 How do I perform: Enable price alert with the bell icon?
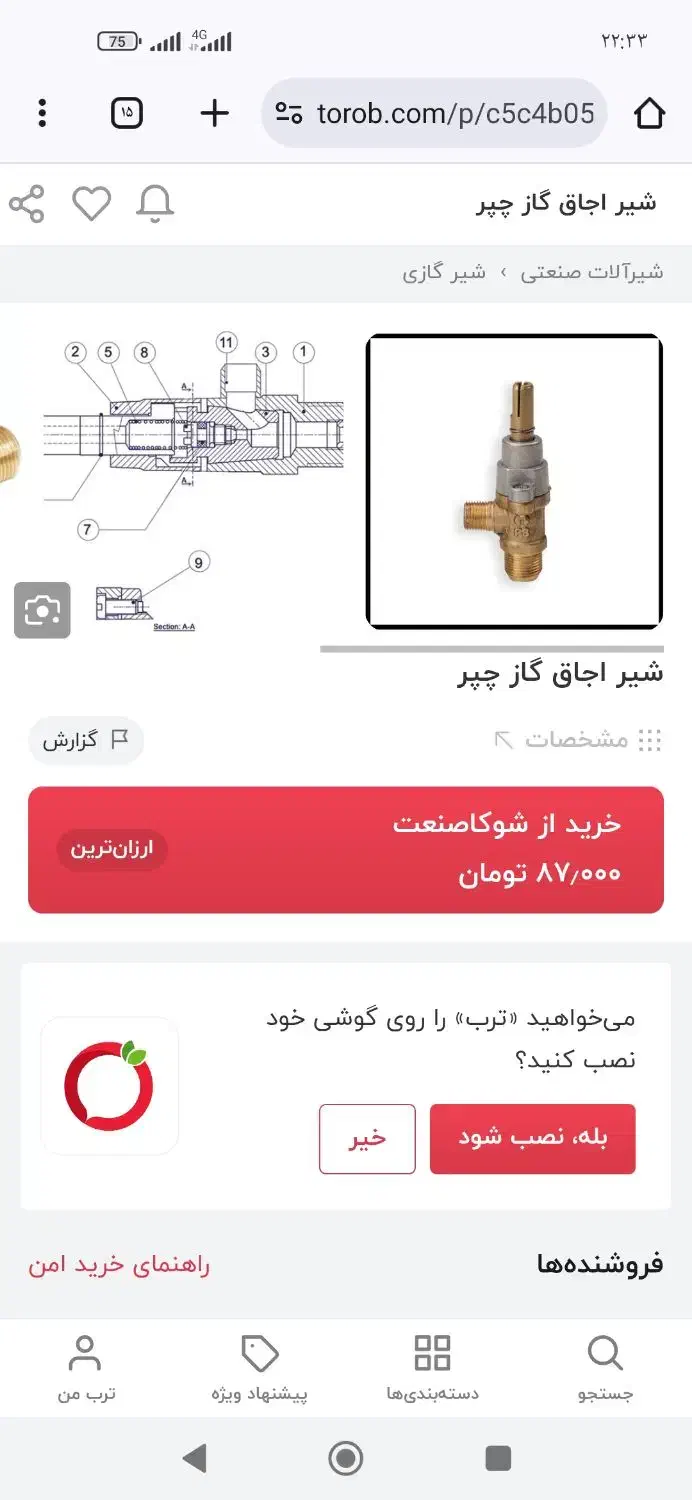[x=155, y=204]
